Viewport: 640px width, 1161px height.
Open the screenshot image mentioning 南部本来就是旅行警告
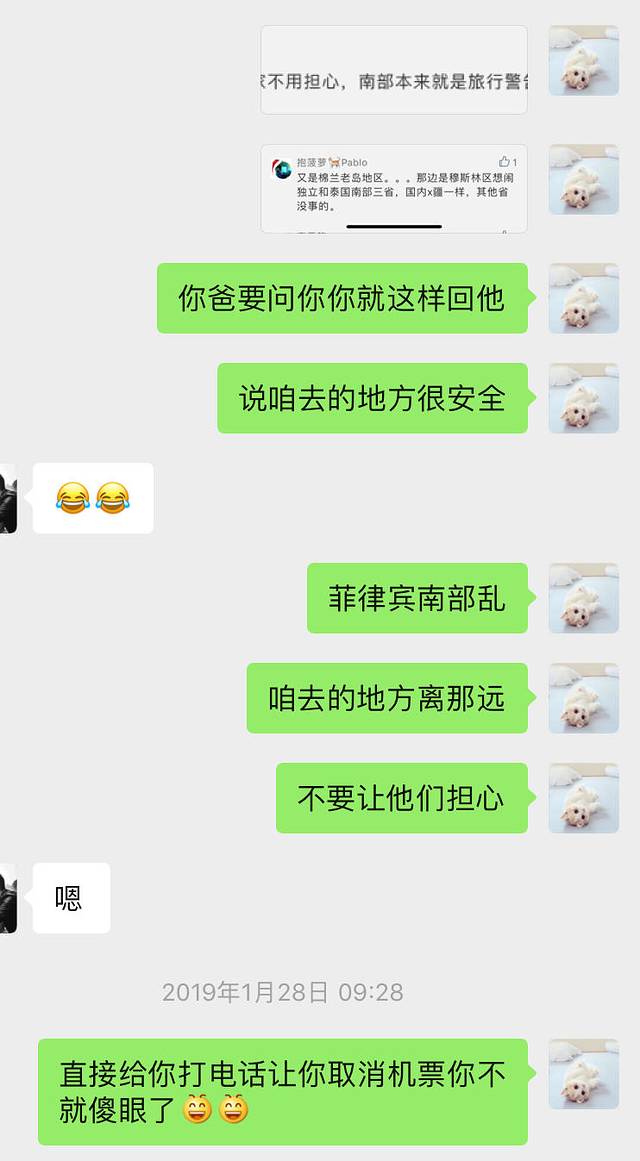[394, 70]
